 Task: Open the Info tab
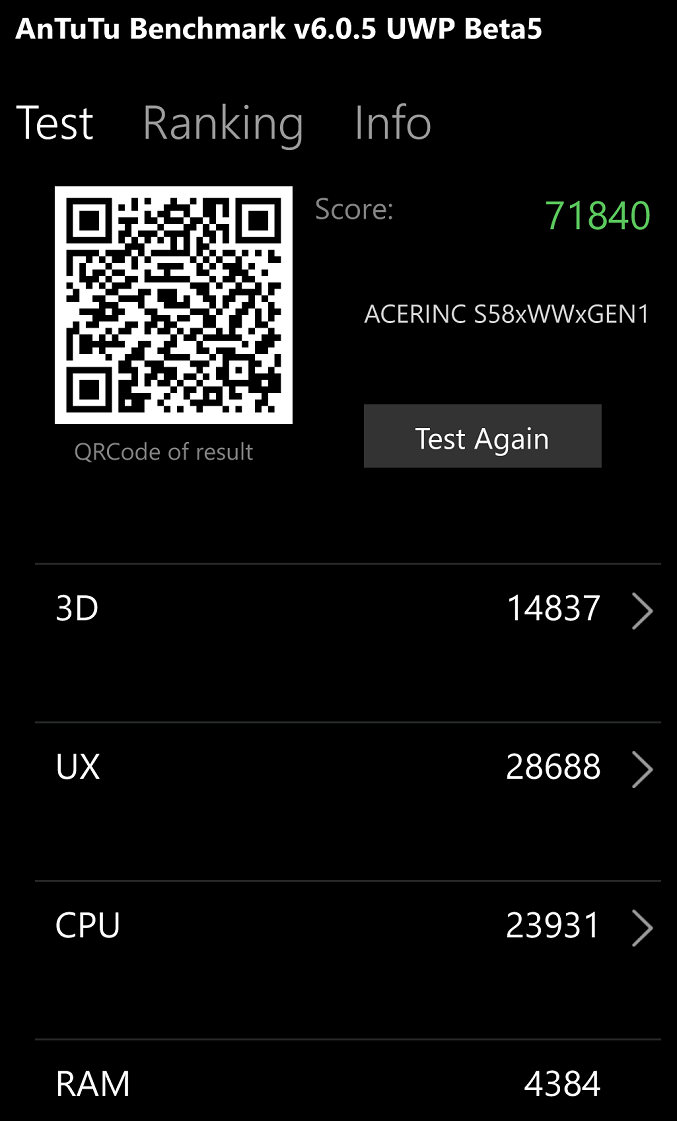coord(392,124)
